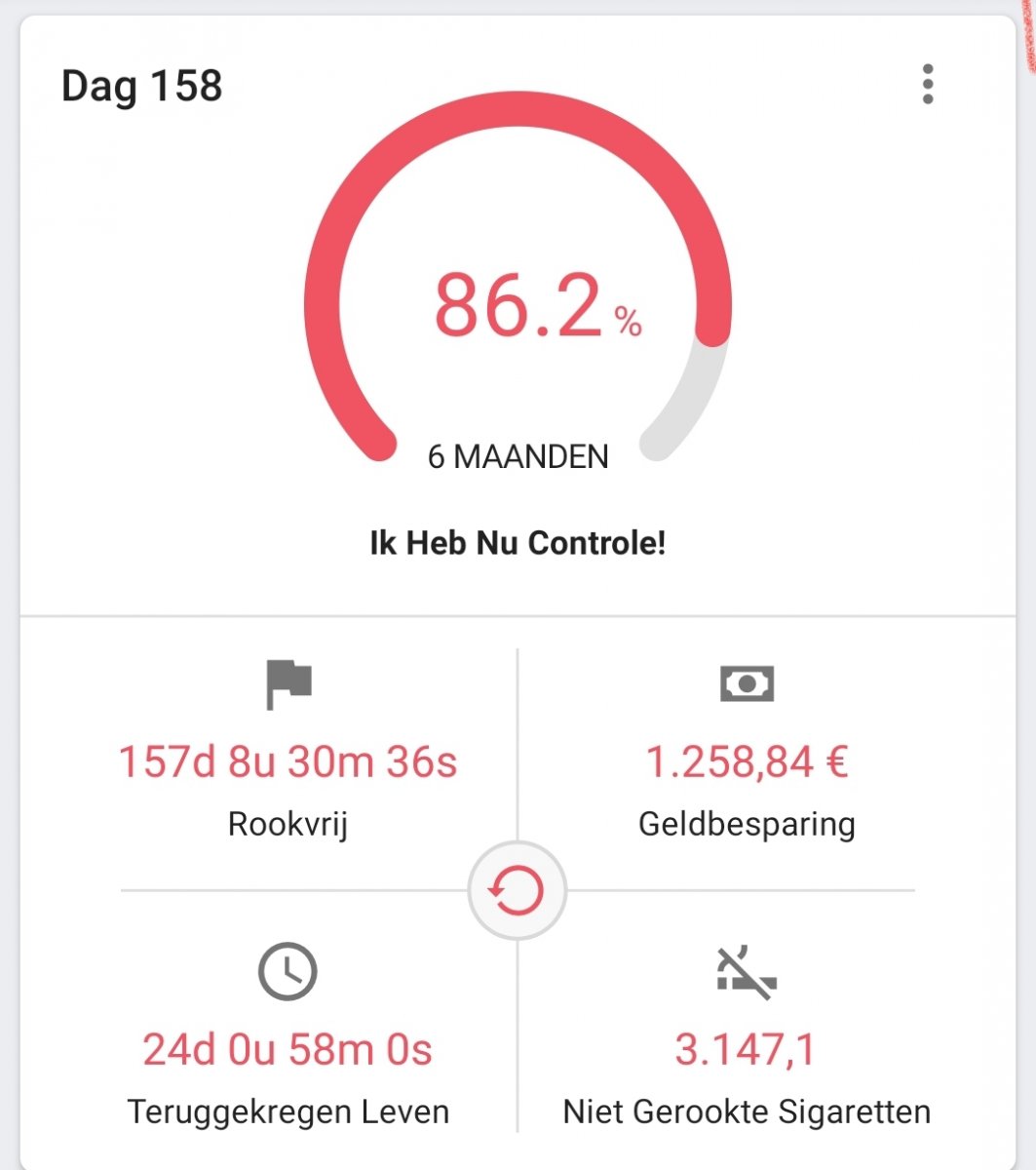The width and height of the screenshot is (1036, 1170).
Task: Tap the motivational text Ik Heb Nu Controle!
Action: (518, 543)
